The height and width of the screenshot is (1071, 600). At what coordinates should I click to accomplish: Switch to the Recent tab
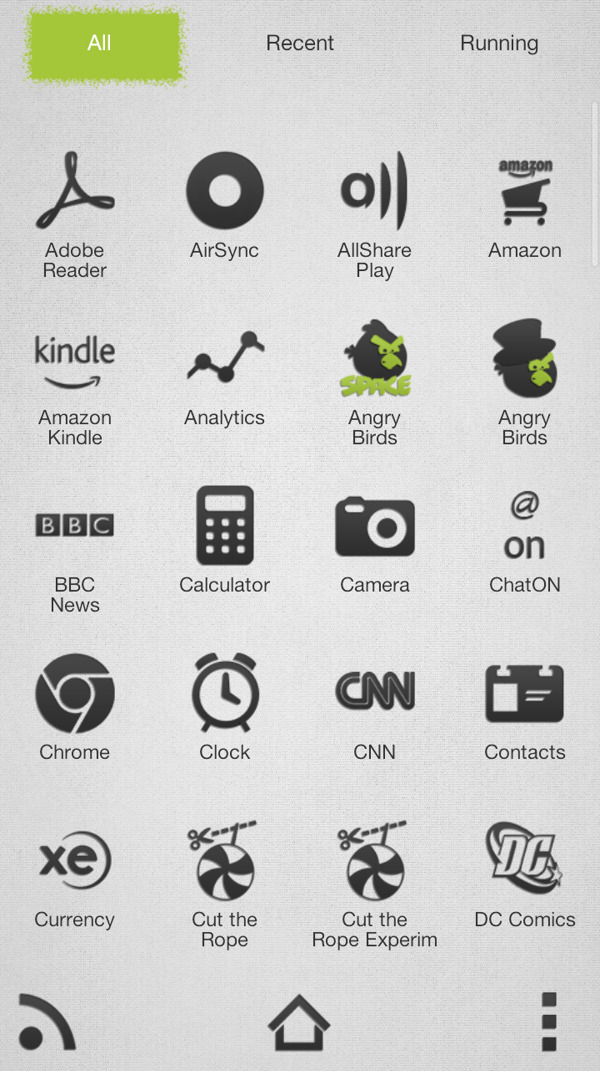pyautogui.click(x=299, y=43)
